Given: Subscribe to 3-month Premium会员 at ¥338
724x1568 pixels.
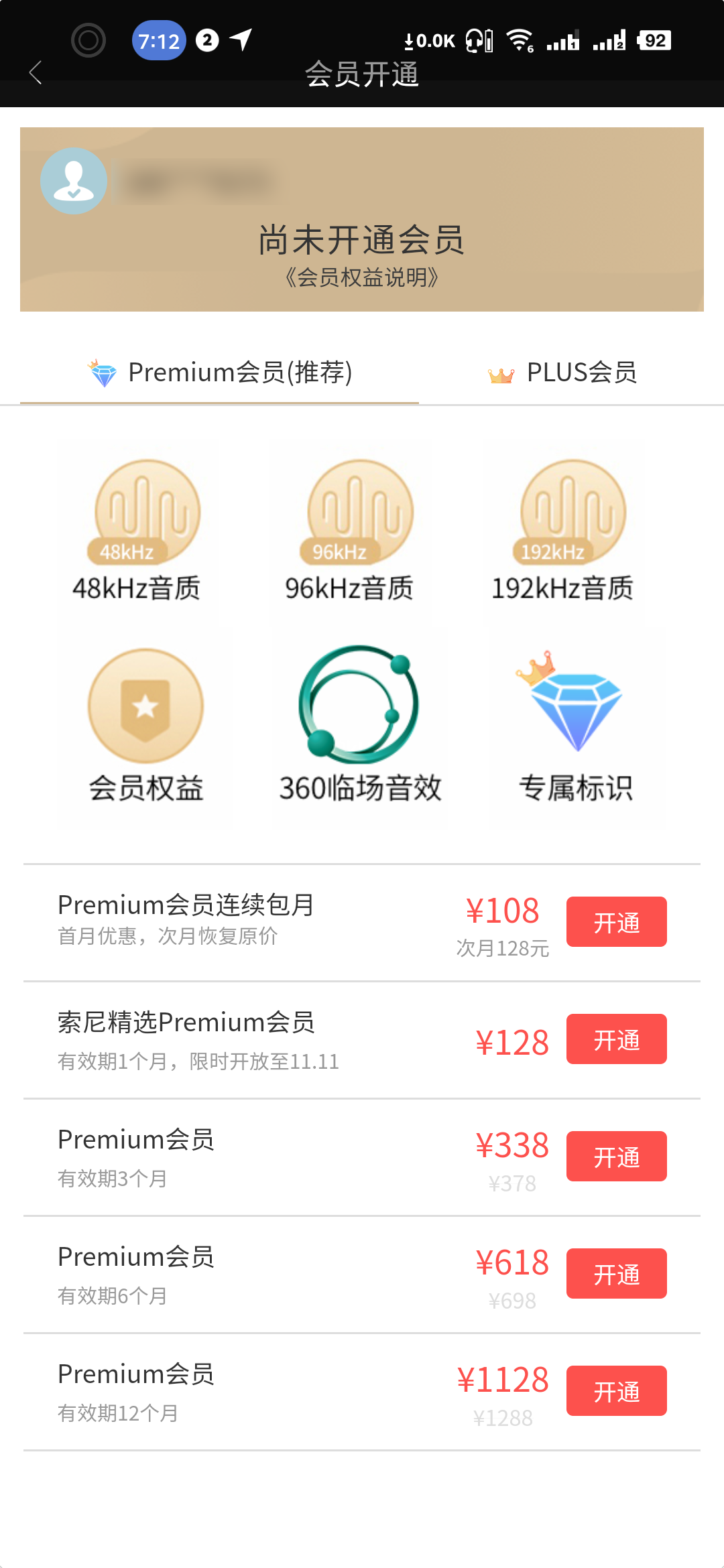Looking at the screenshot, I should coord(616,1157).
